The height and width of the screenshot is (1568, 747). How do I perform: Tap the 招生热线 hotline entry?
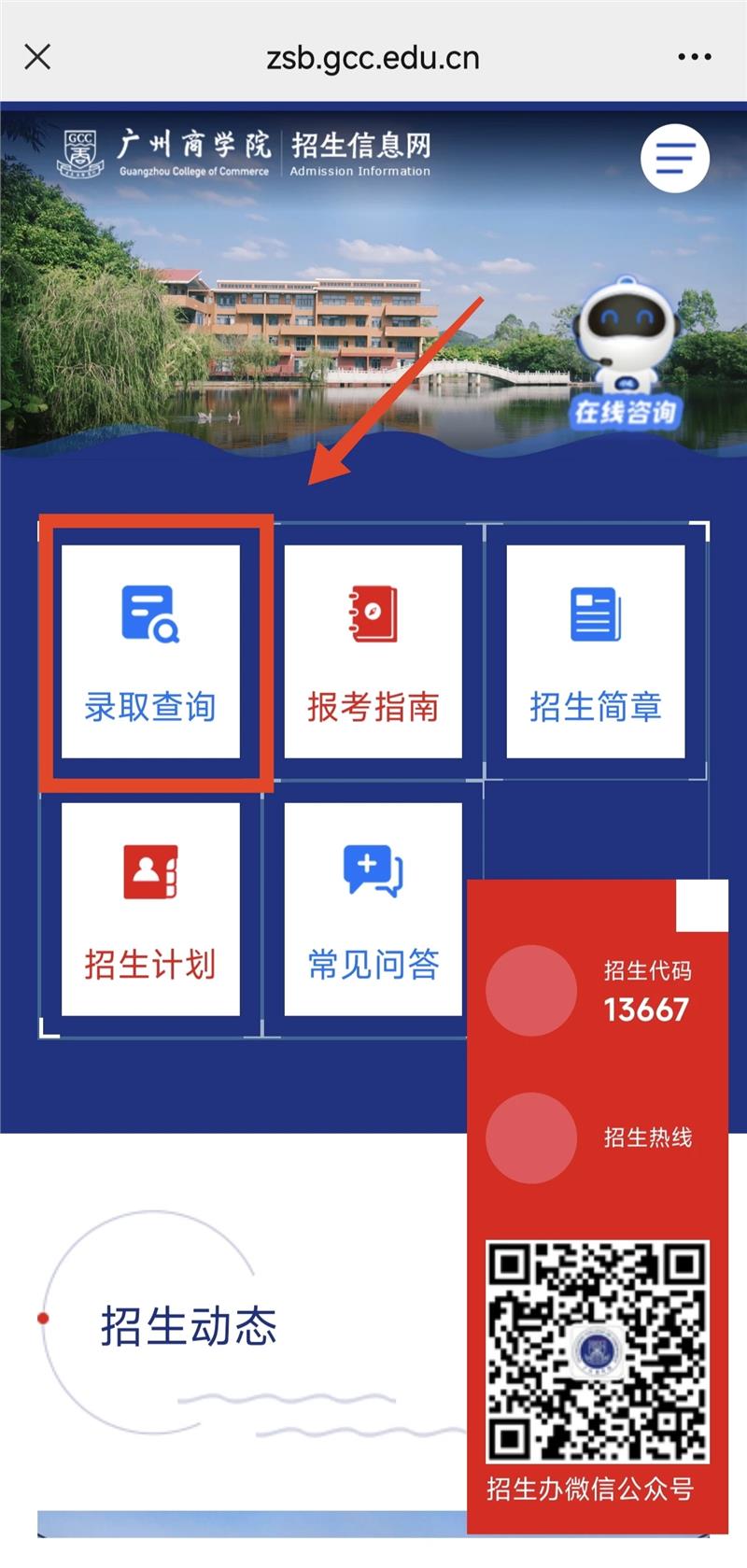pos(598,1137)
